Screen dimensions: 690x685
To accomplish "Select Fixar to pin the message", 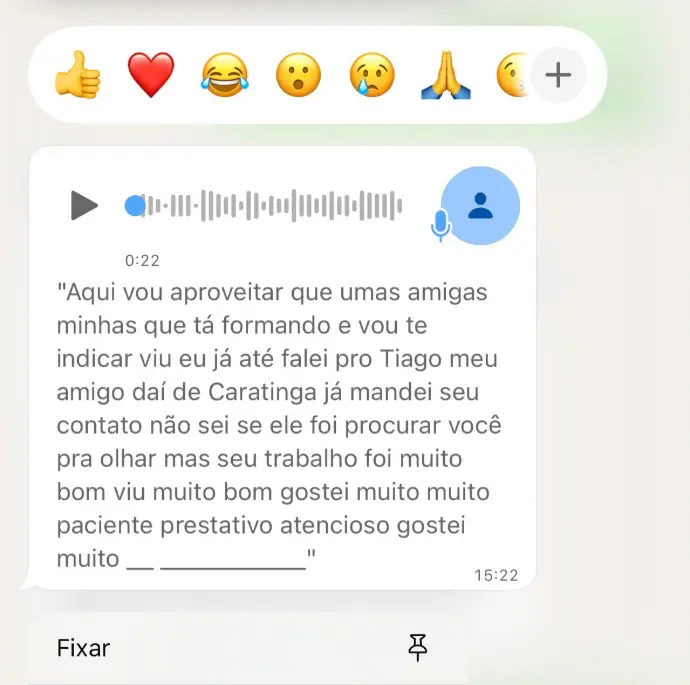I will click(x=84, y=648).
